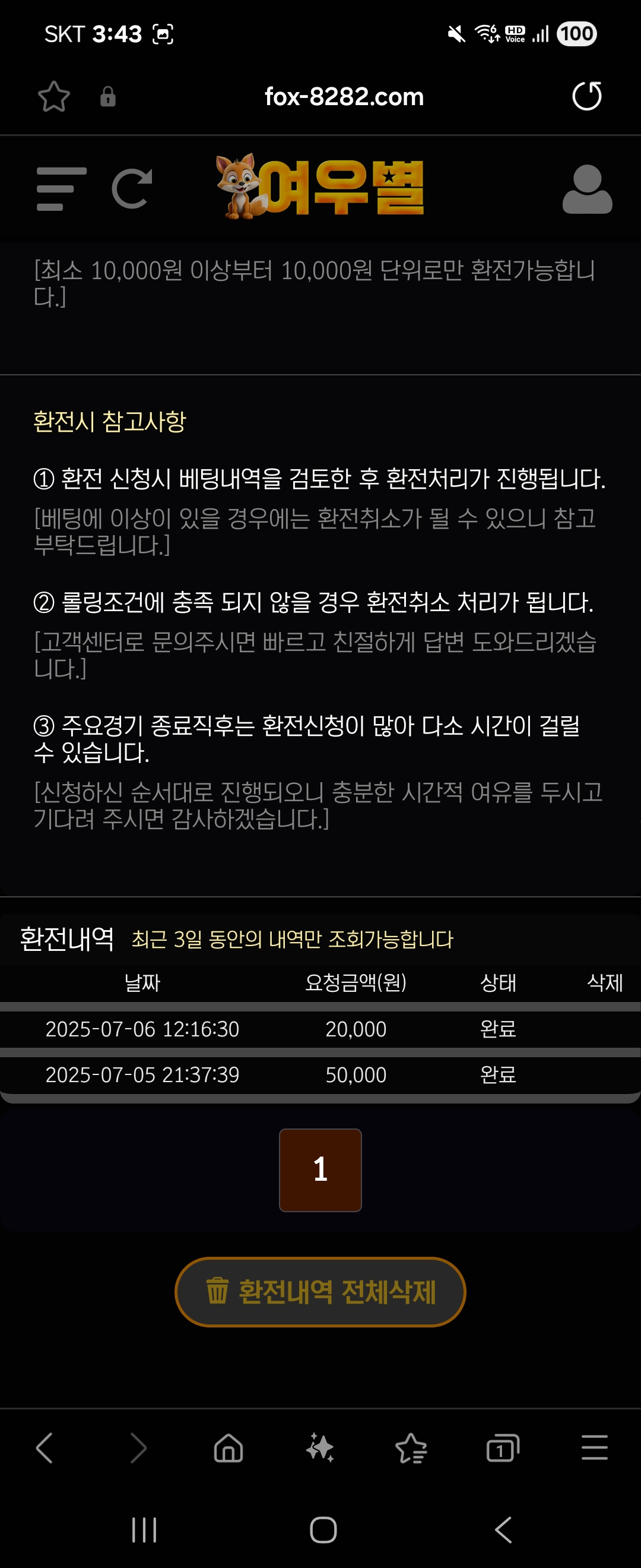Delete all withdrawal history with 환전내역 전체삭제

[320, 1291]
